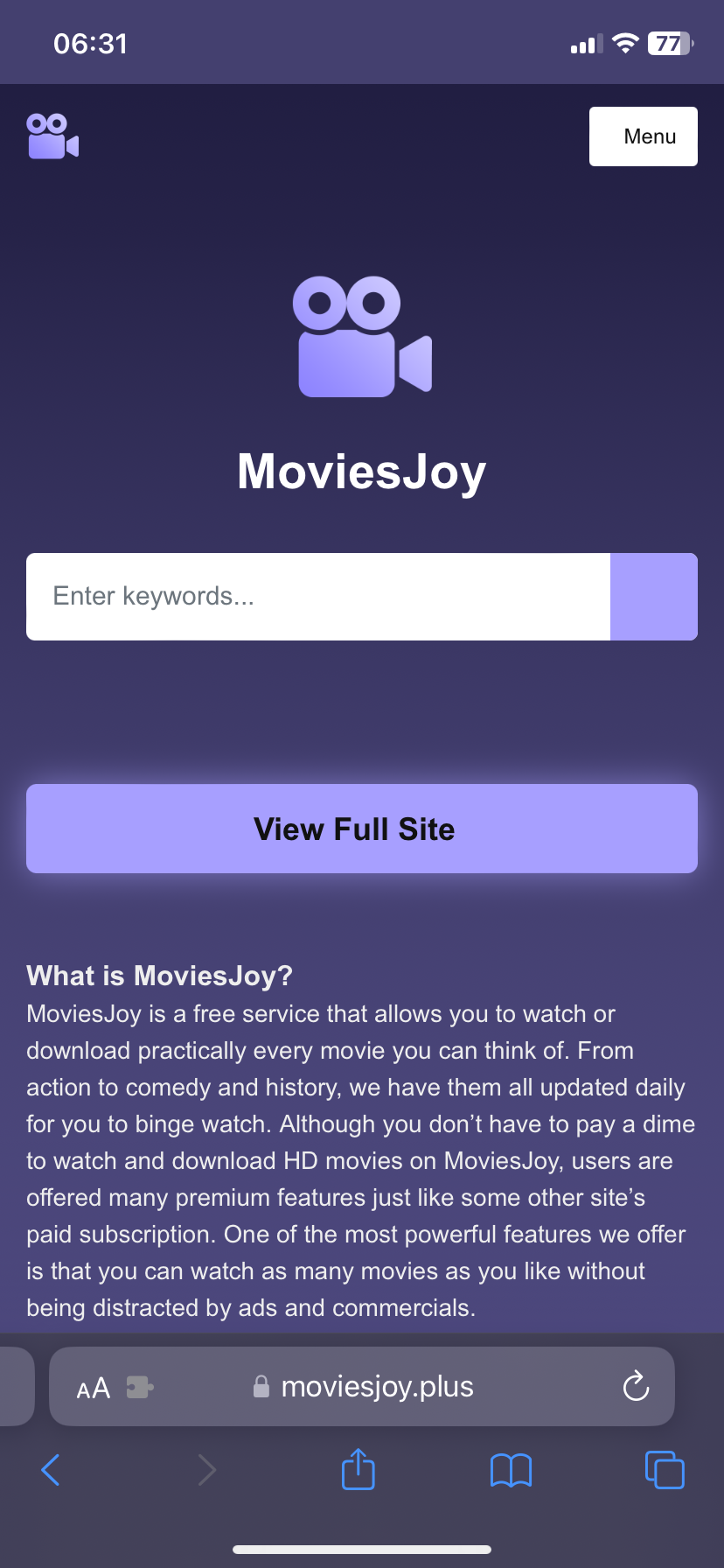Tap the 'Enter keywords...' search field
The height and width of the screenshot is (1568, 724).
click(318, 596)
